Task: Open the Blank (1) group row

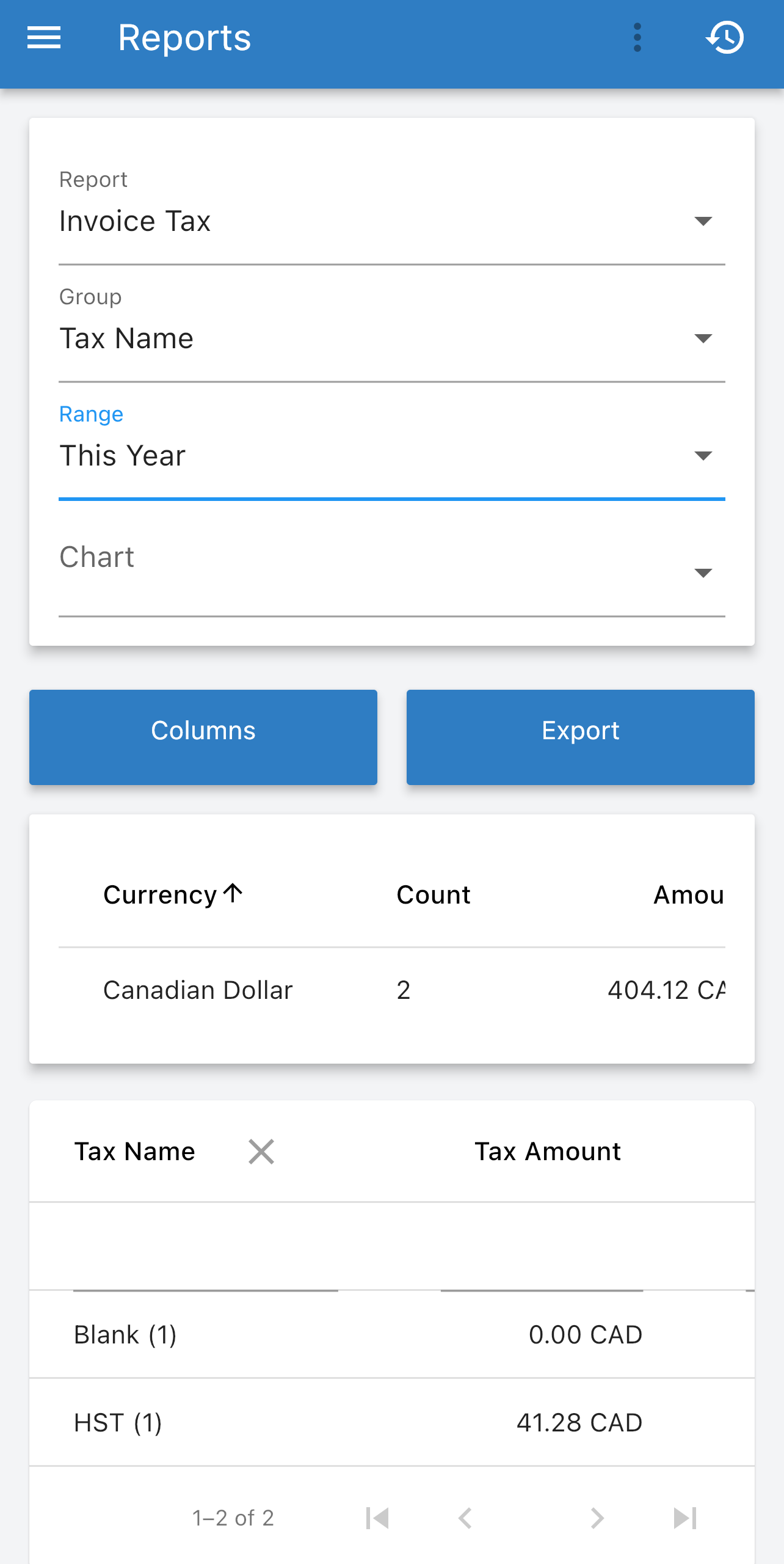Action: pyautogui.click(x=392, y=1334)
